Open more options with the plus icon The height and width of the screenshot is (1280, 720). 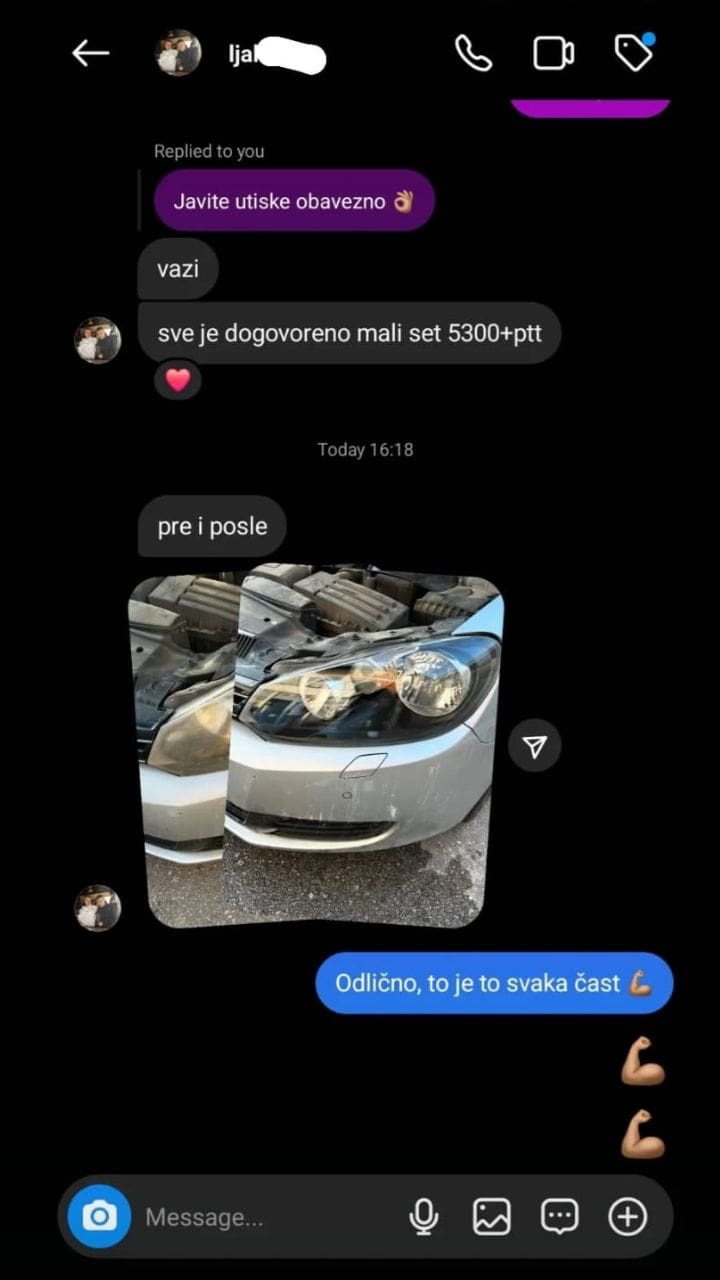click(x=628, y=1217)
